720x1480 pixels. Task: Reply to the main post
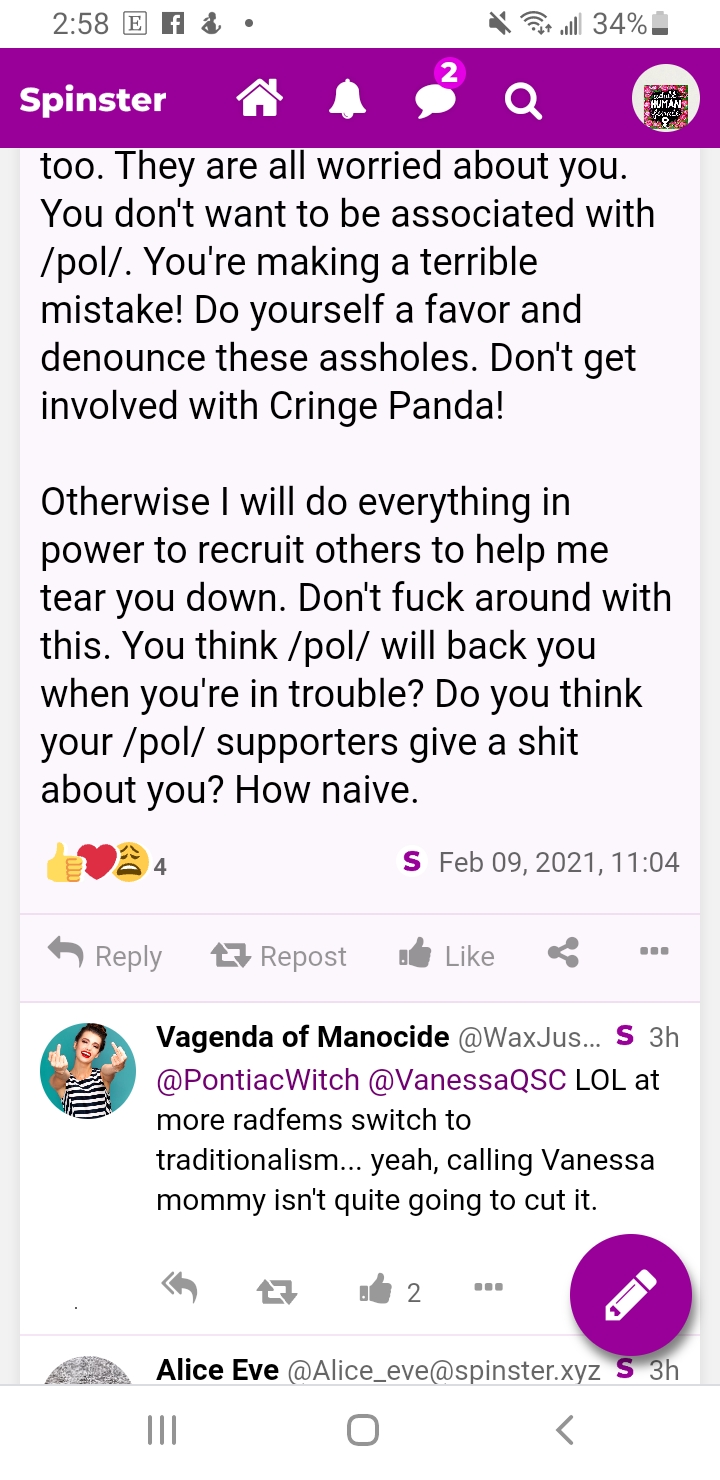pyautogui.click(x=105, y=955)
